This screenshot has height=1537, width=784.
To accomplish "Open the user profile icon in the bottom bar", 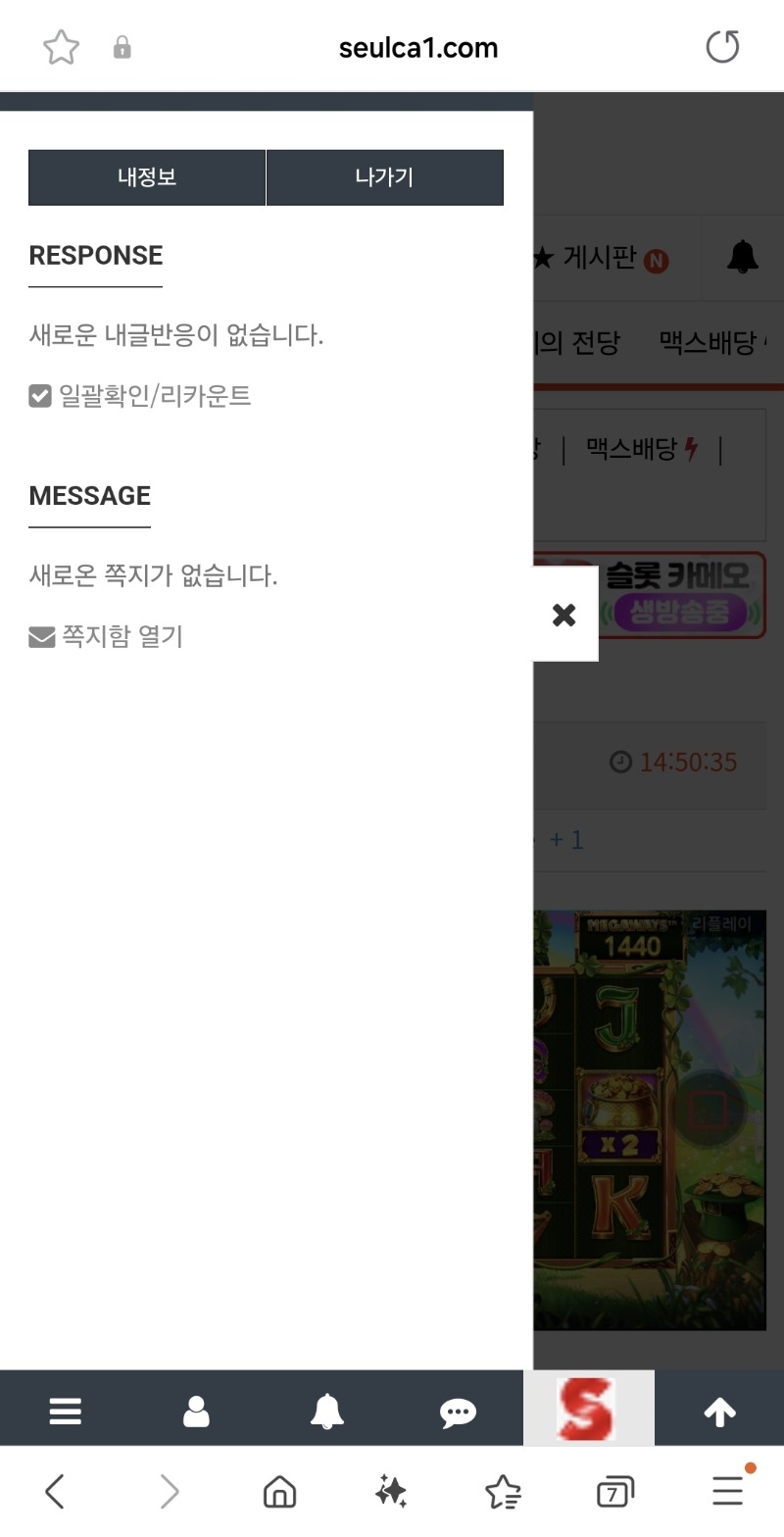I will pos(196,1412).
